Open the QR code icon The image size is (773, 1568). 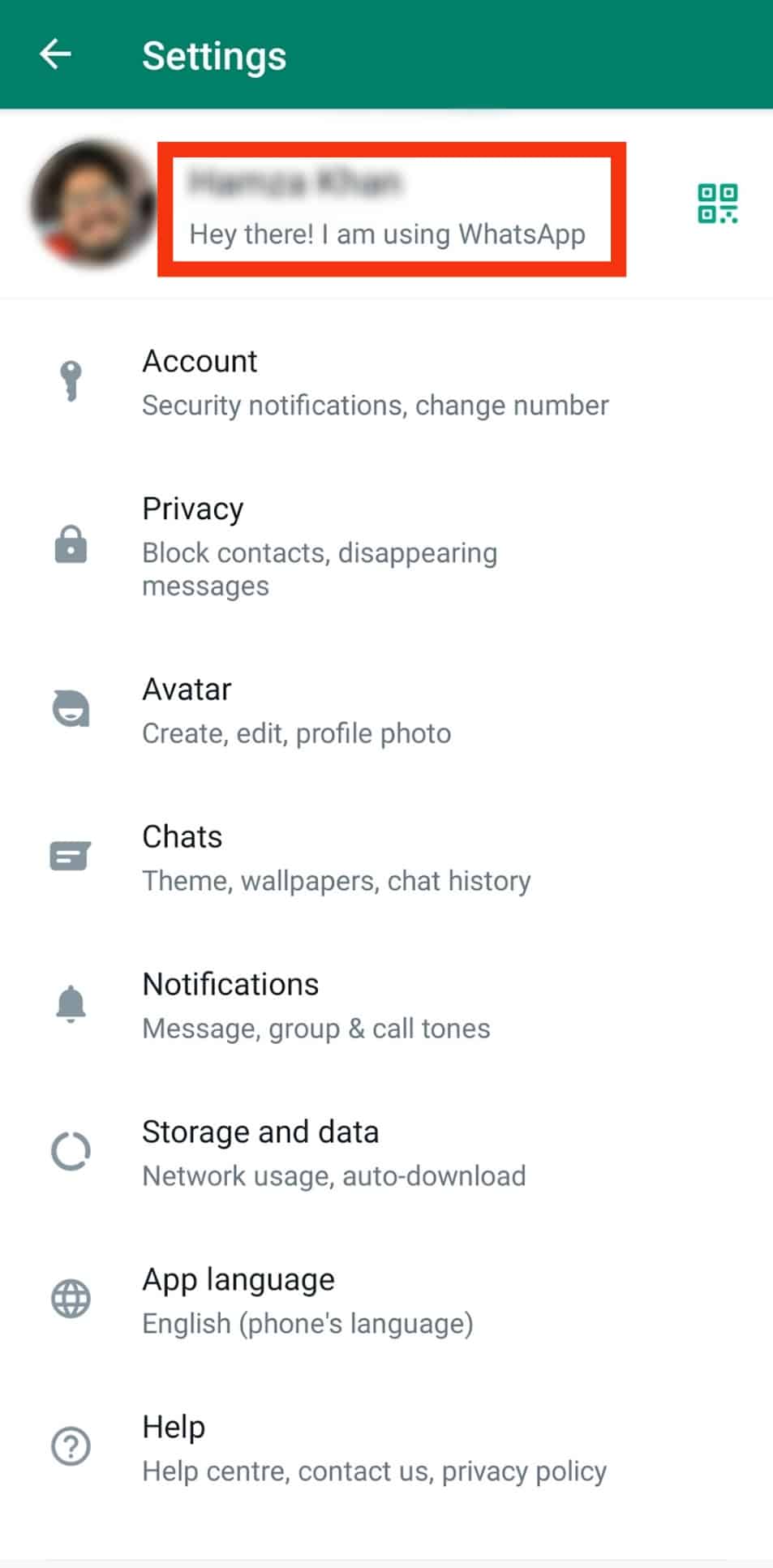pos(717,204)
